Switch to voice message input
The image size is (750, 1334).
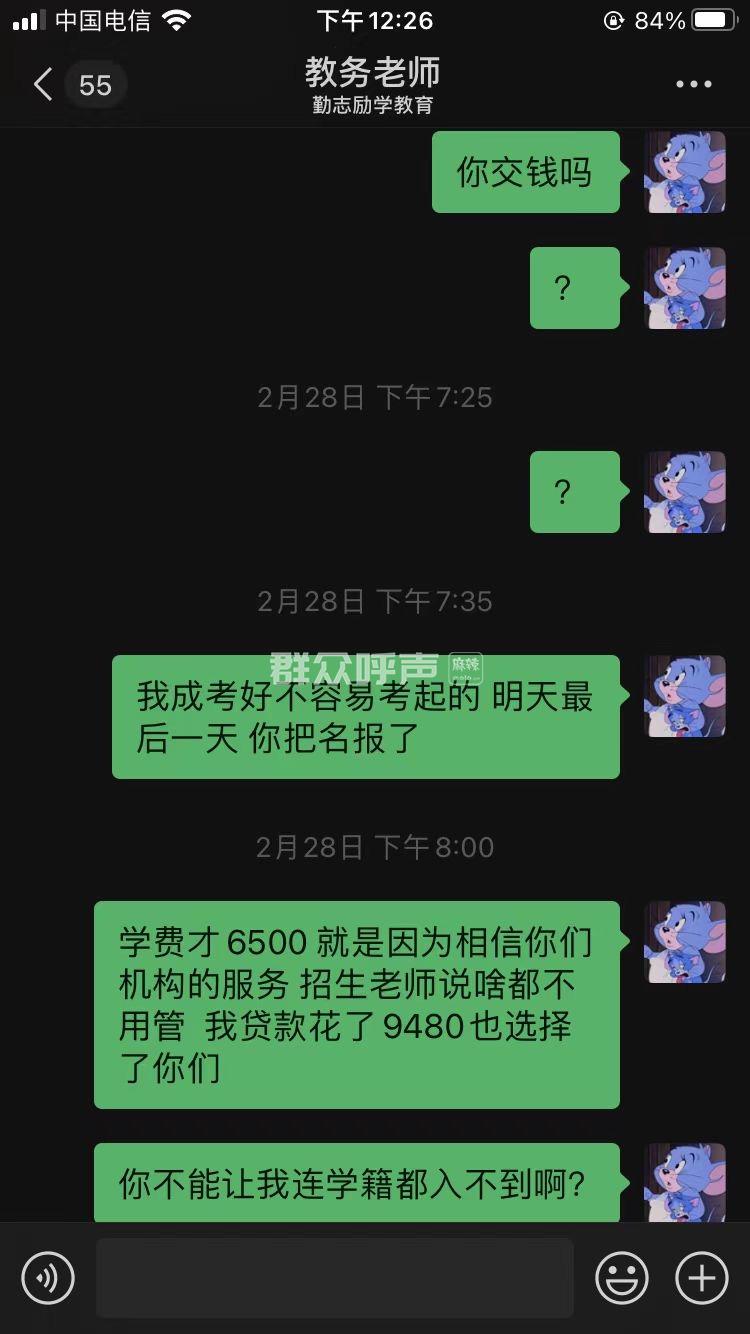click(x=48, y=1277)
